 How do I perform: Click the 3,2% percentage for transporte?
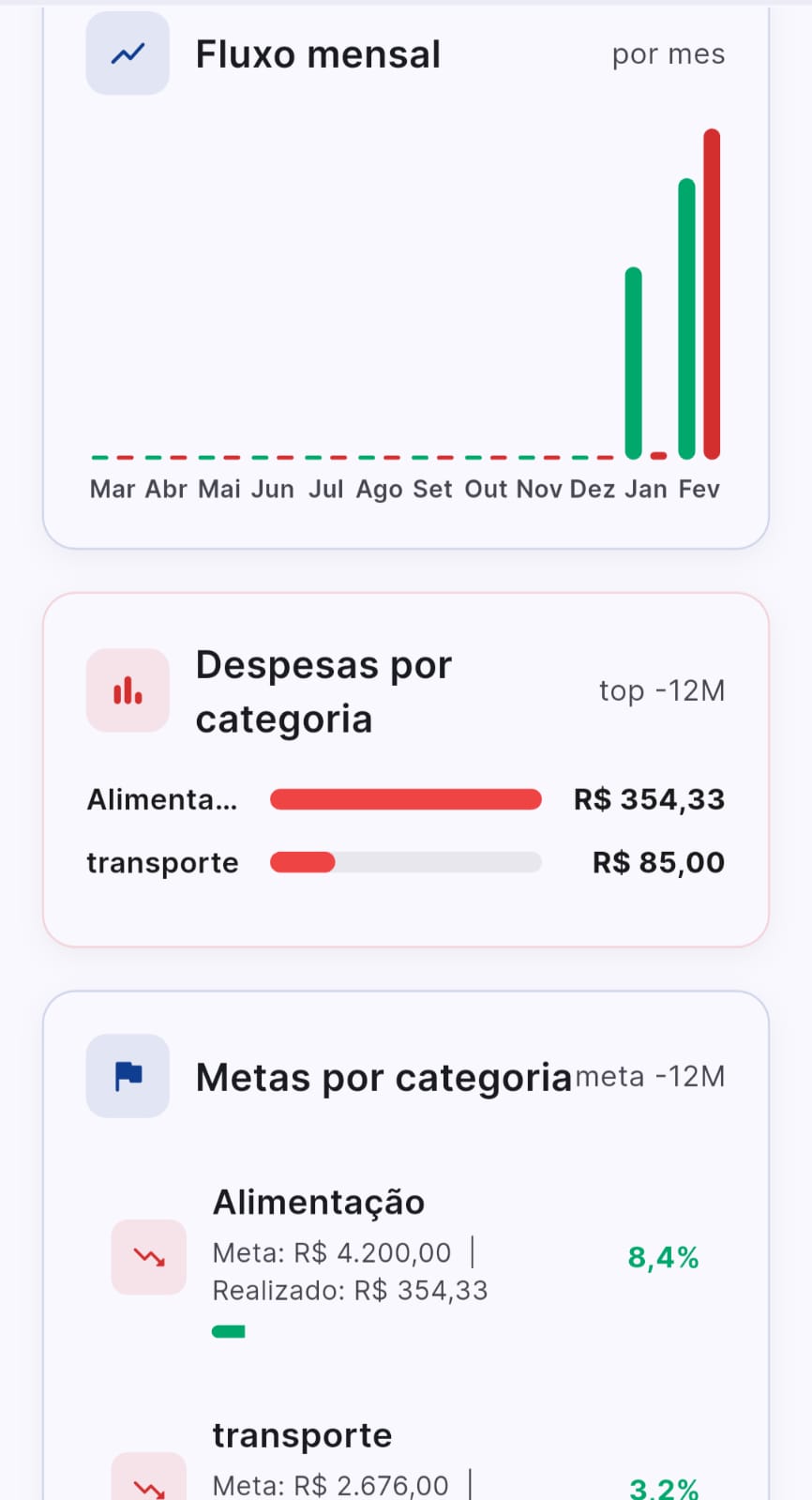pyautogui.click(x=664, y=1488)
